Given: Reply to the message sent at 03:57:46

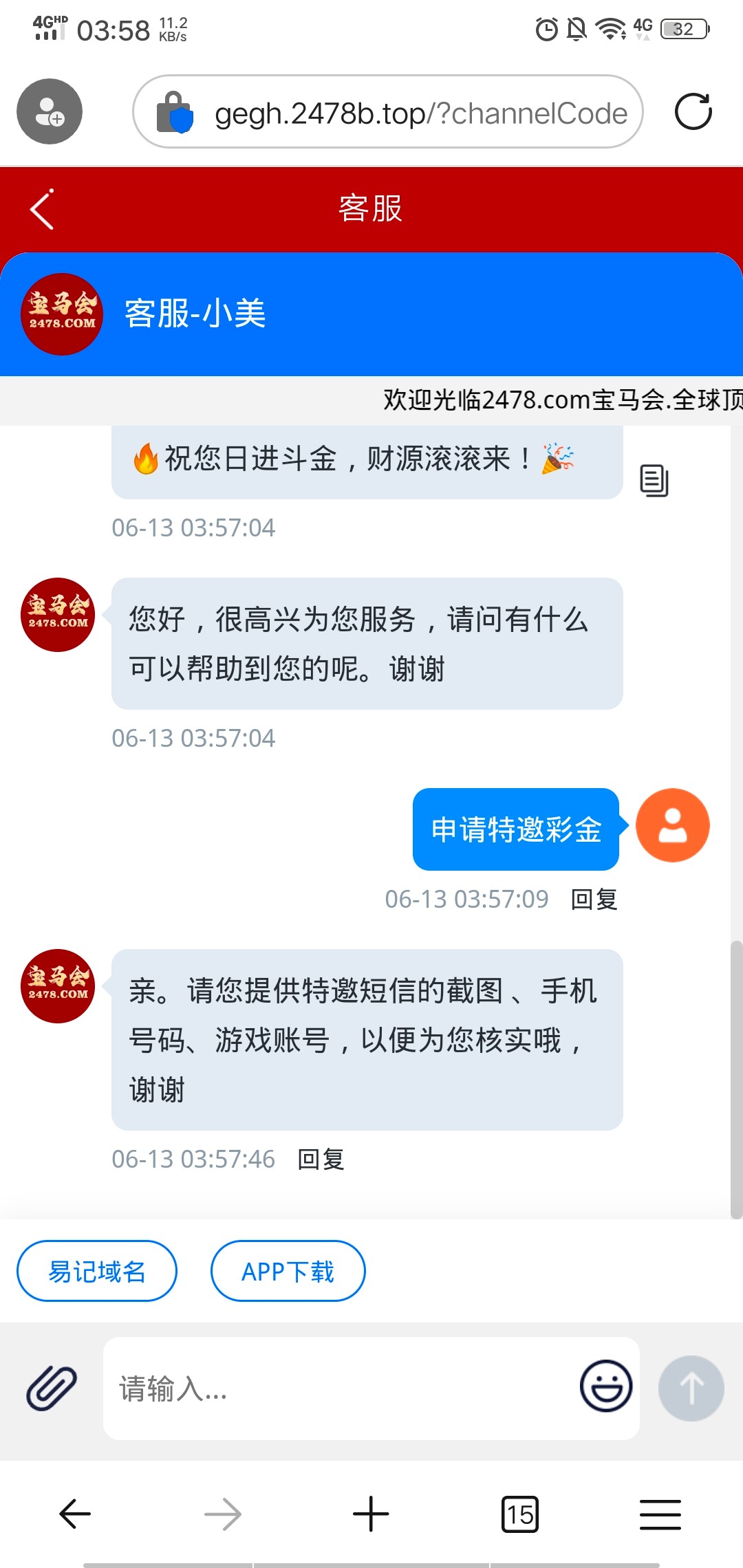Looking at the screenshot, I should pyautogui.click(x=321, y=1159).
